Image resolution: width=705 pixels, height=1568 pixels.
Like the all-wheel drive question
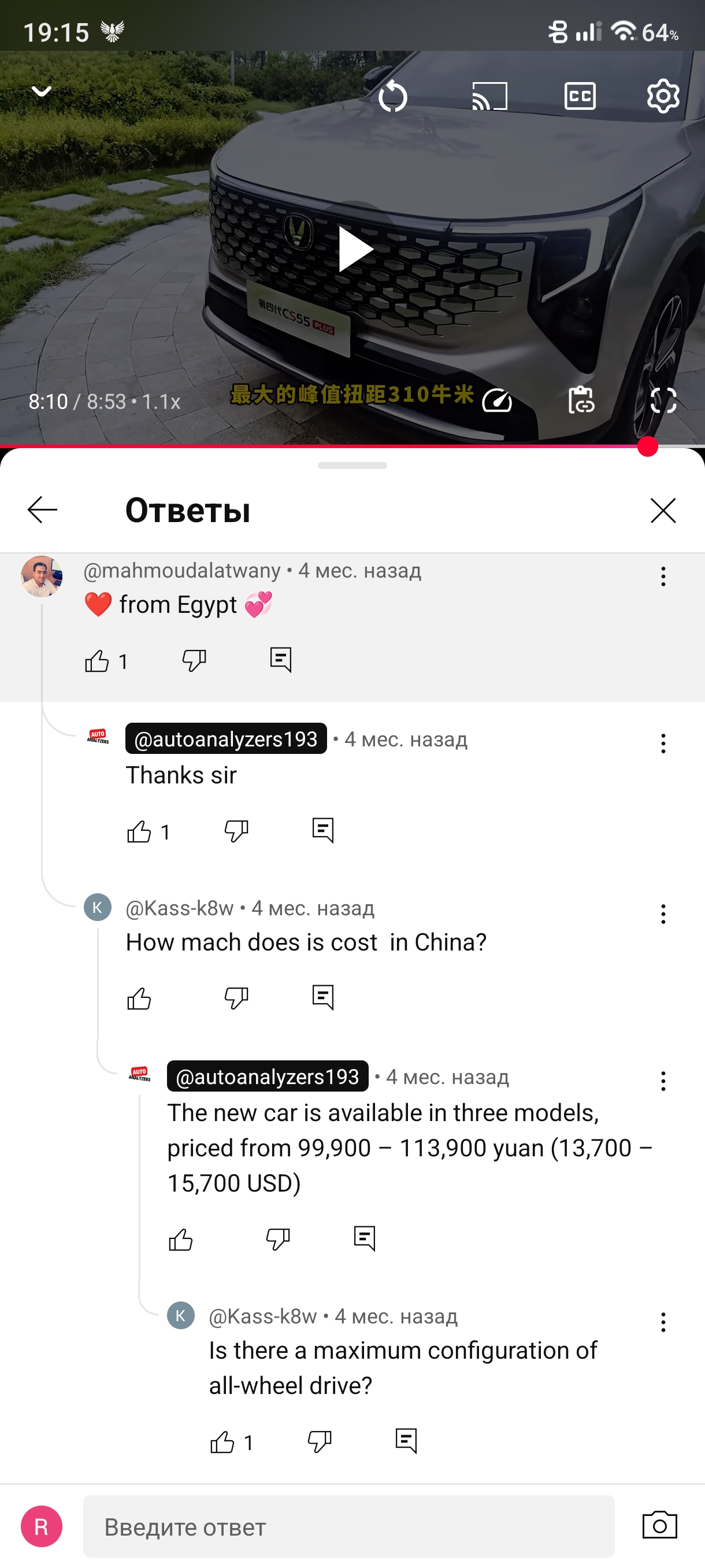[x=222, y=1441]
